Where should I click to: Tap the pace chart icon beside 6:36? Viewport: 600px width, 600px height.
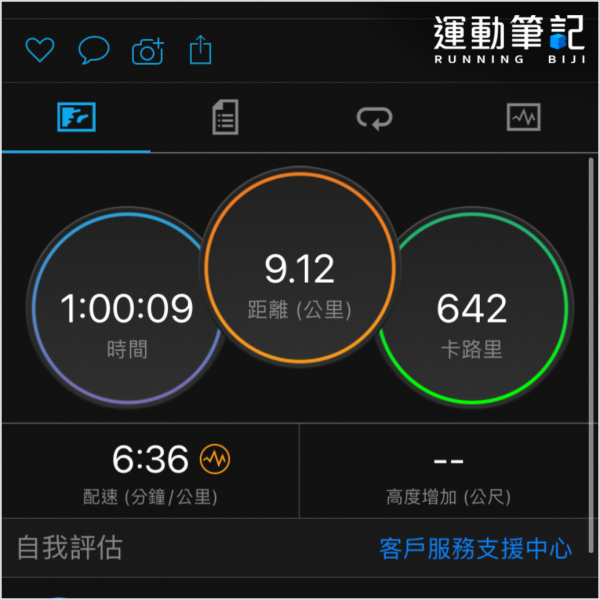pos(215,459)
